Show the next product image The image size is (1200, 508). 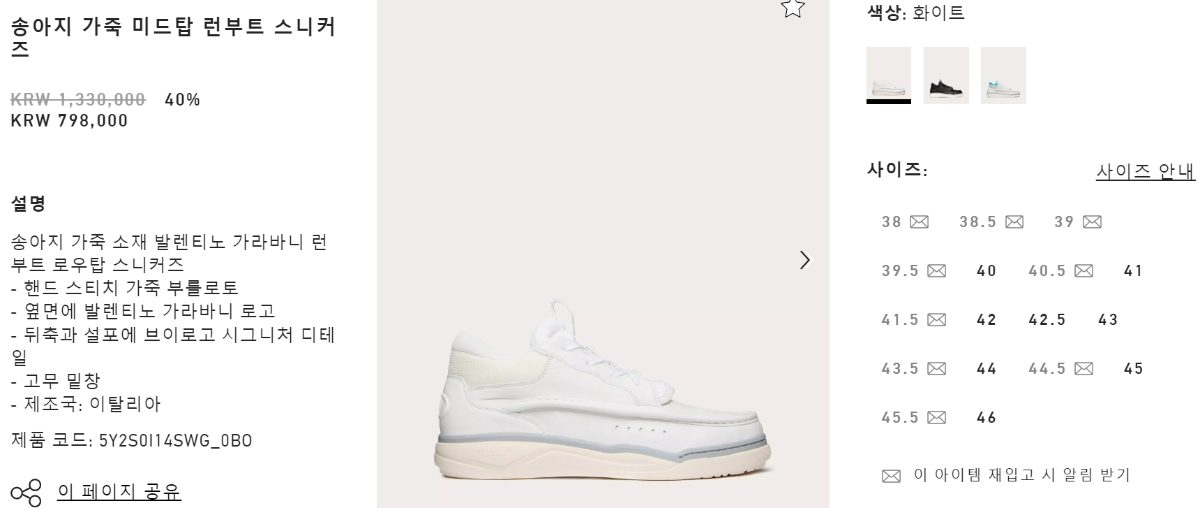pos(806,261)
